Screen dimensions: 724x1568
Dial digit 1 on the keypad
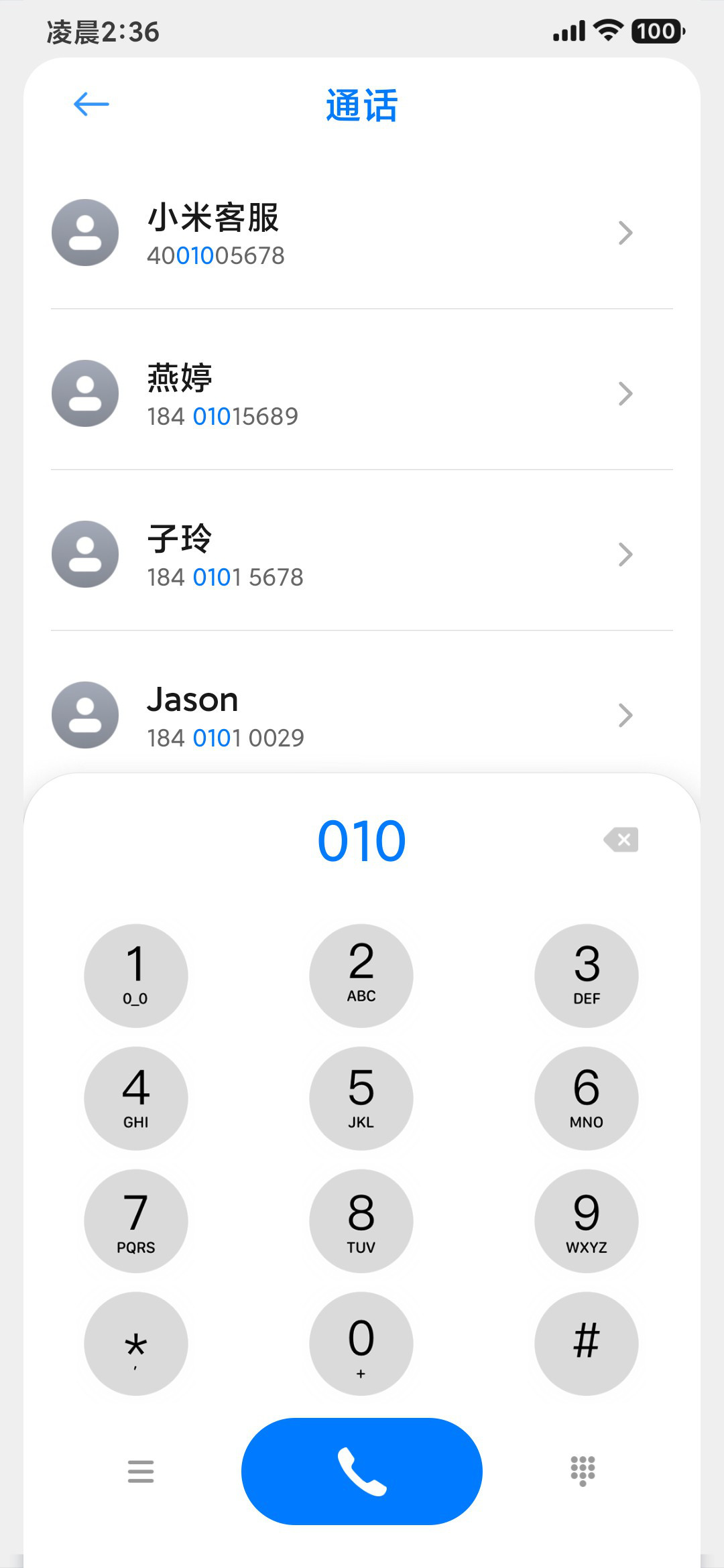pyautogui.click(x=136, y=976)
